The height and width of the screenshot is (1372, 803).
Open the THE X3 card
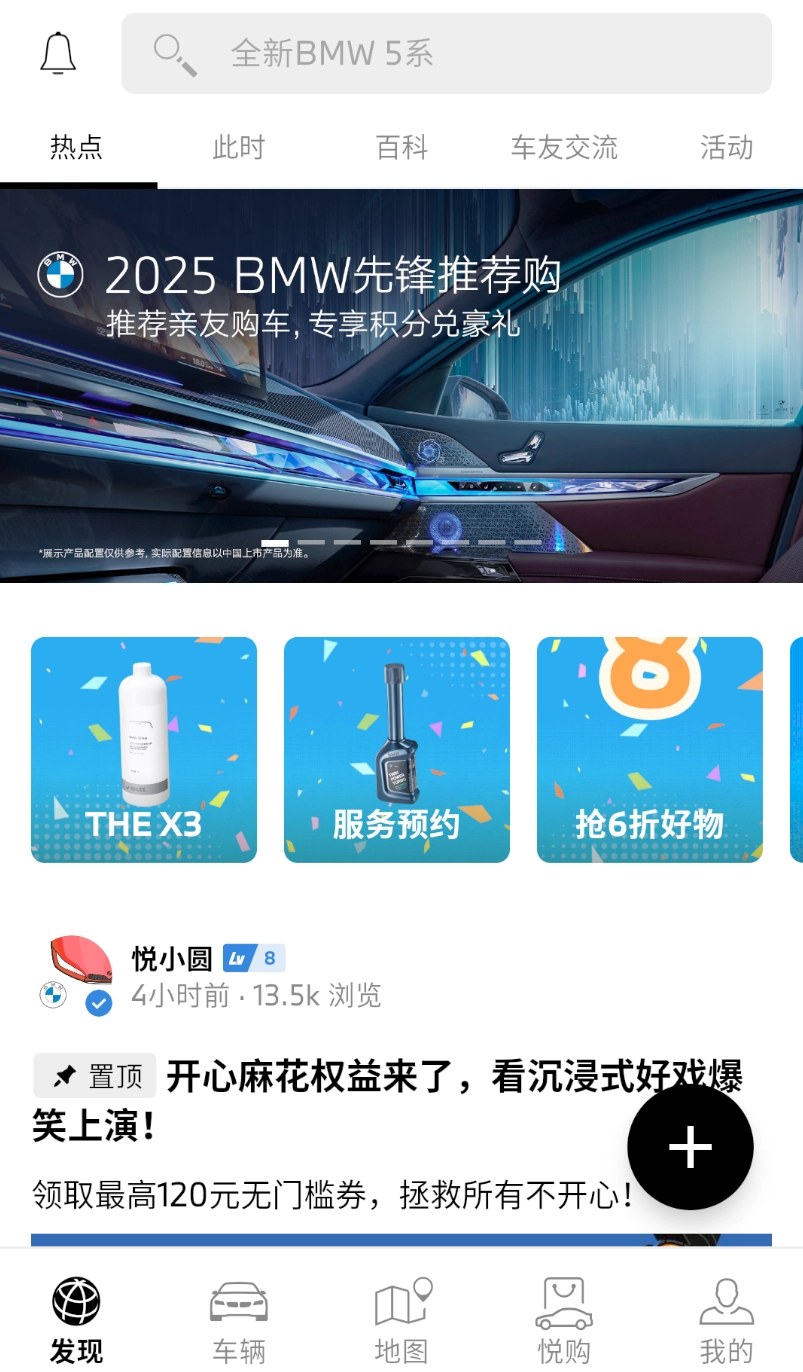point(144,750)
